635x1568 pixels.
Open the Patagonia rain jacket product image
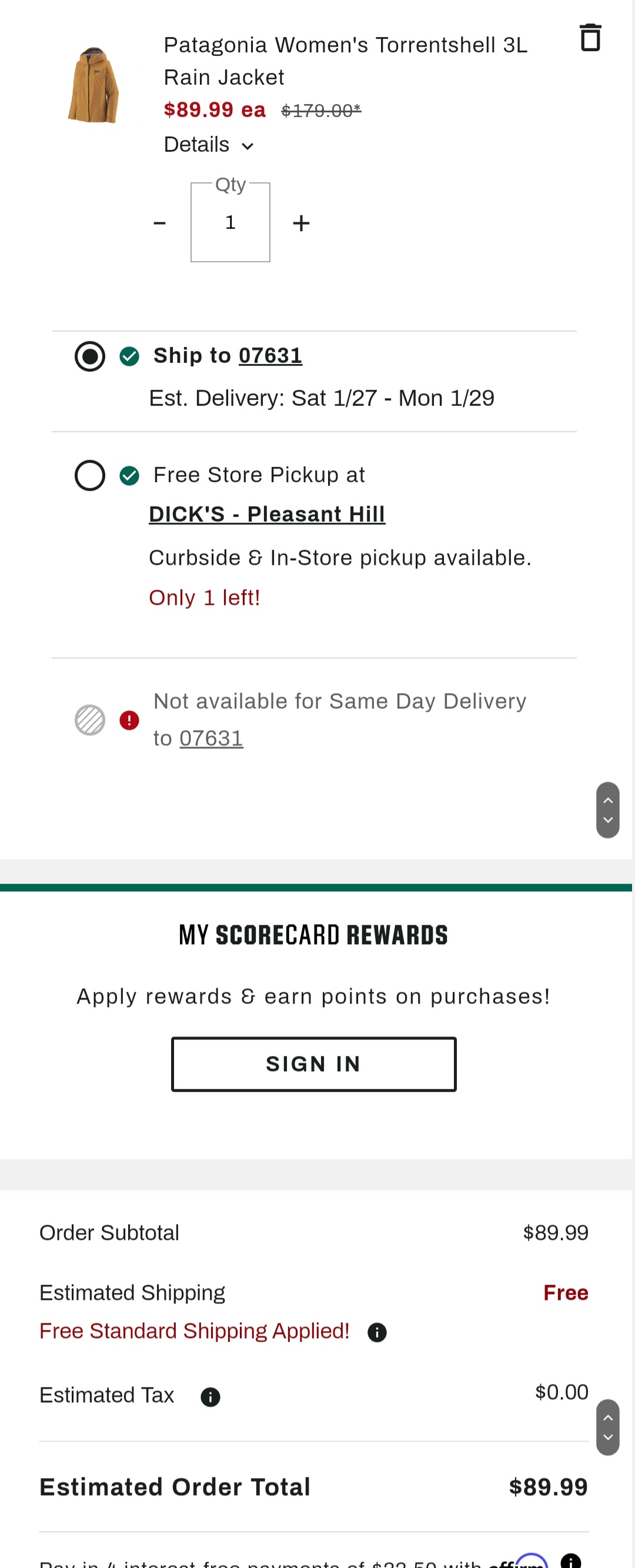(x=93, y=85)
